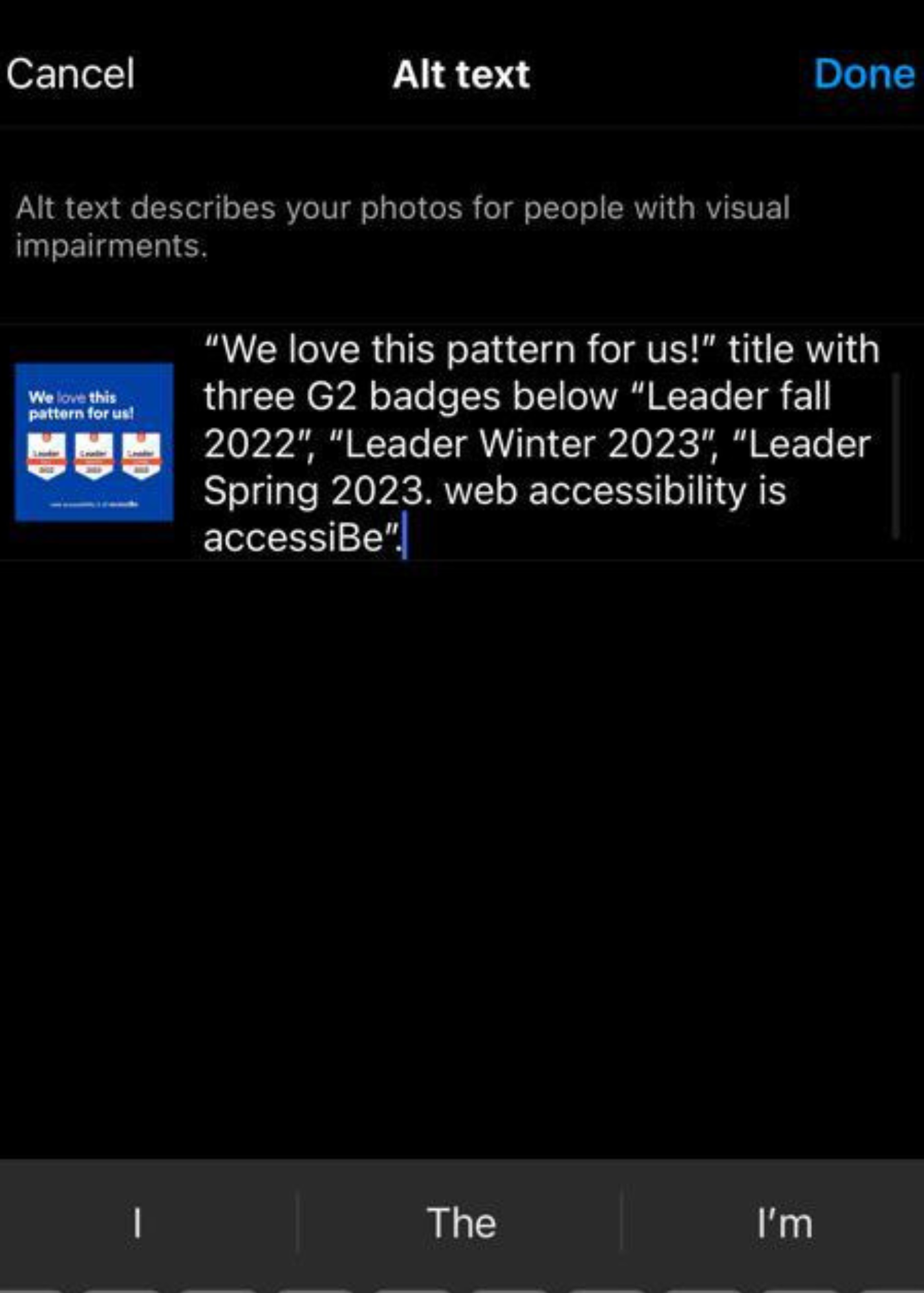Screen dimensions: 924x1293
Task: Cancel editing the alt text
Action: 70,74
